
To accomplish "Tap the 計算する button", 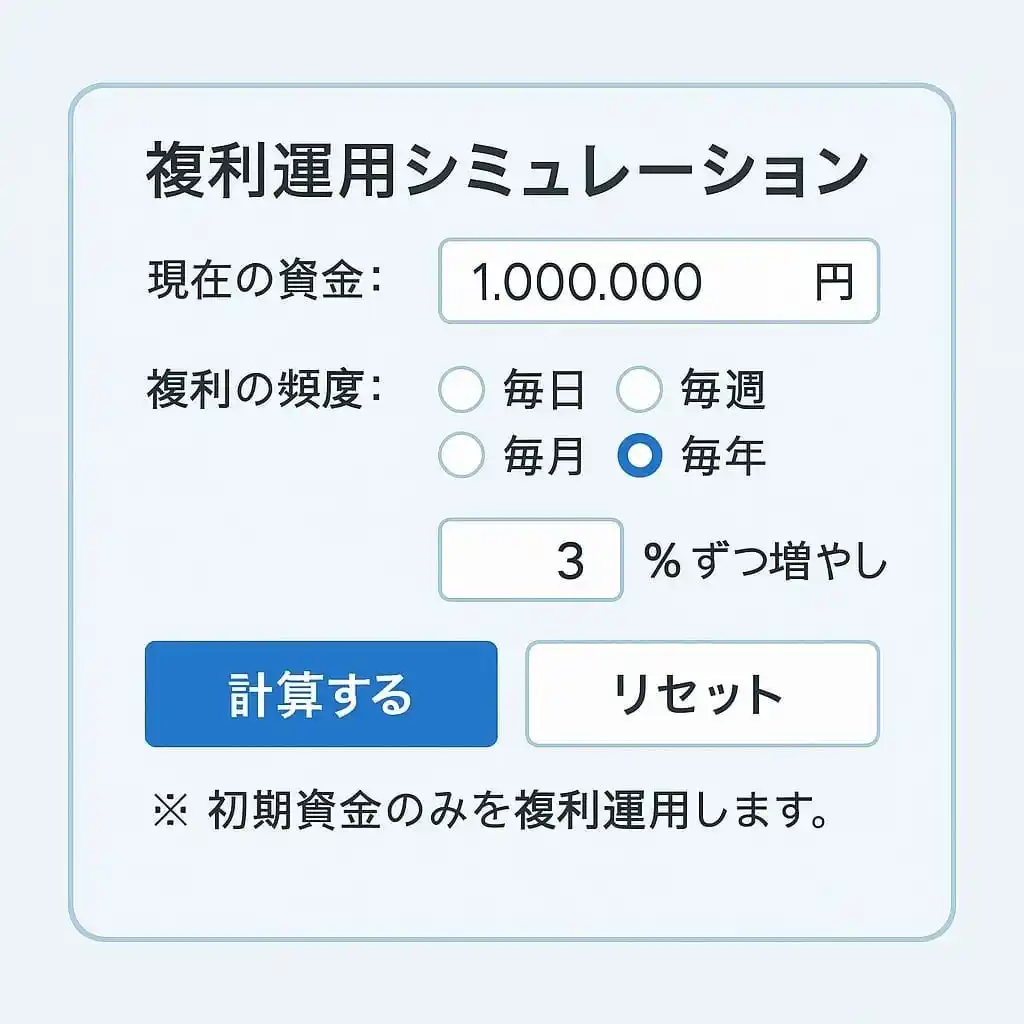I will pyautogui.click(x=321, y=694).
